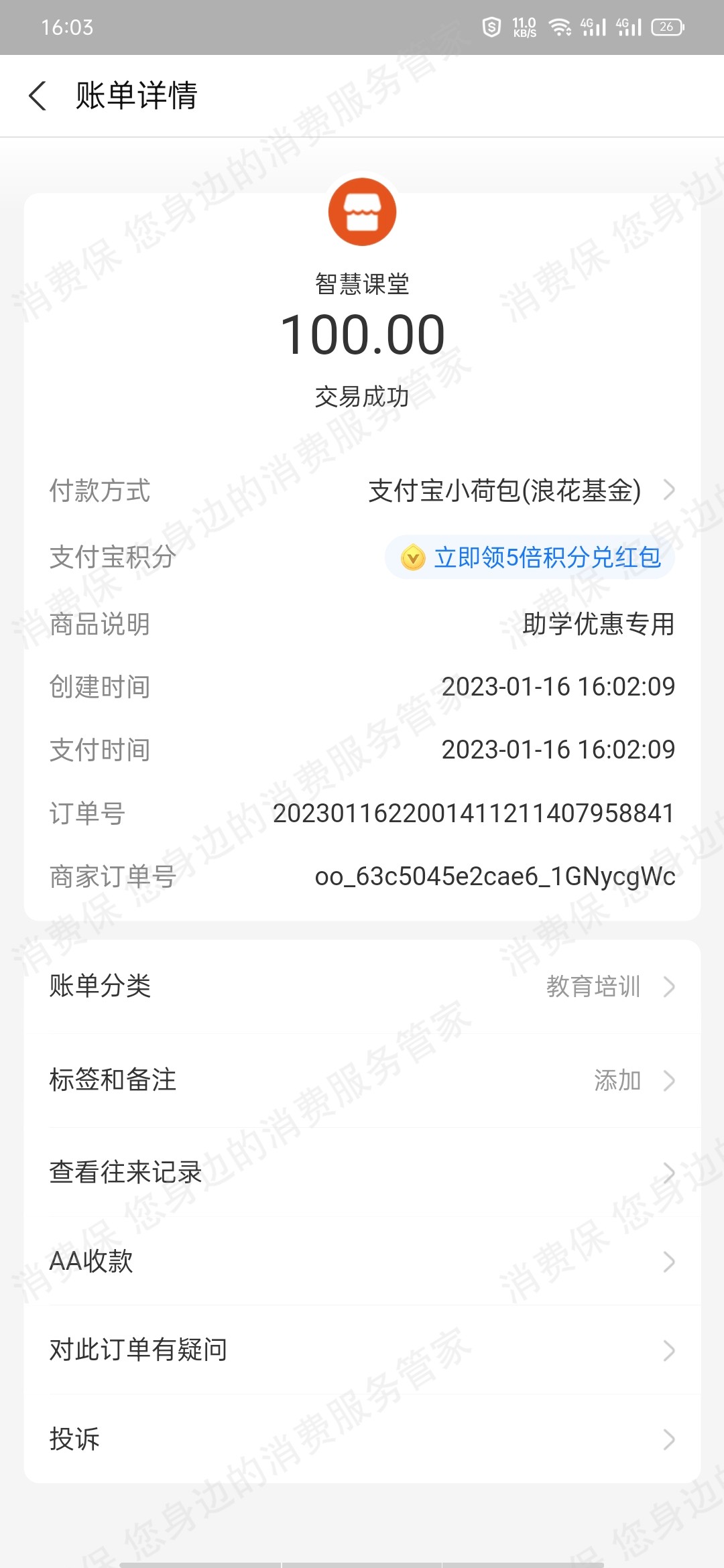Go back from 账单详情 page
This screenshot has height=1568, width=724.
click(38, 96)
